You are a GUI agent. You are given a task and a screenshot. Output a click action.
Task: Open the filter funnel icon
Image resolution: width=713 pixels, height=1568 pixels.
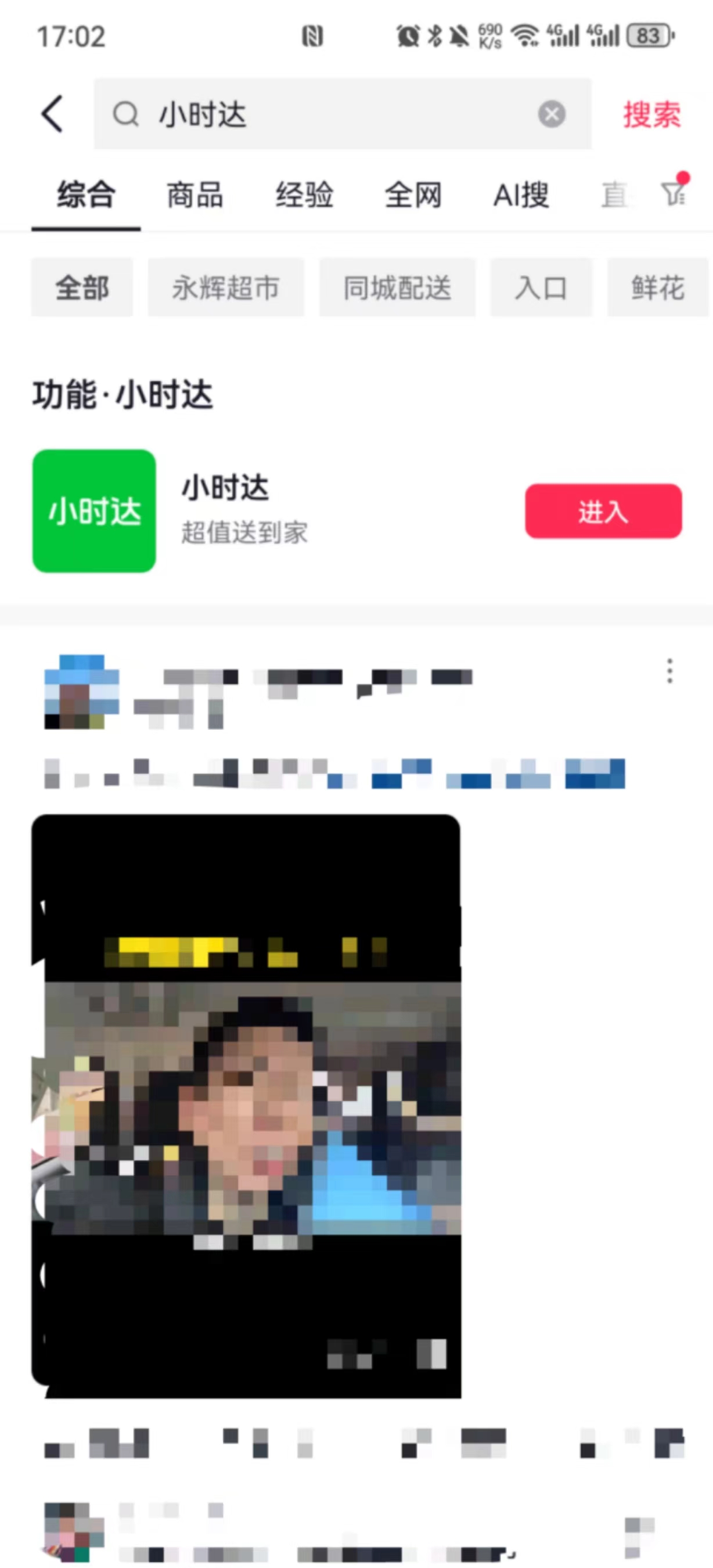coord(674,193)
